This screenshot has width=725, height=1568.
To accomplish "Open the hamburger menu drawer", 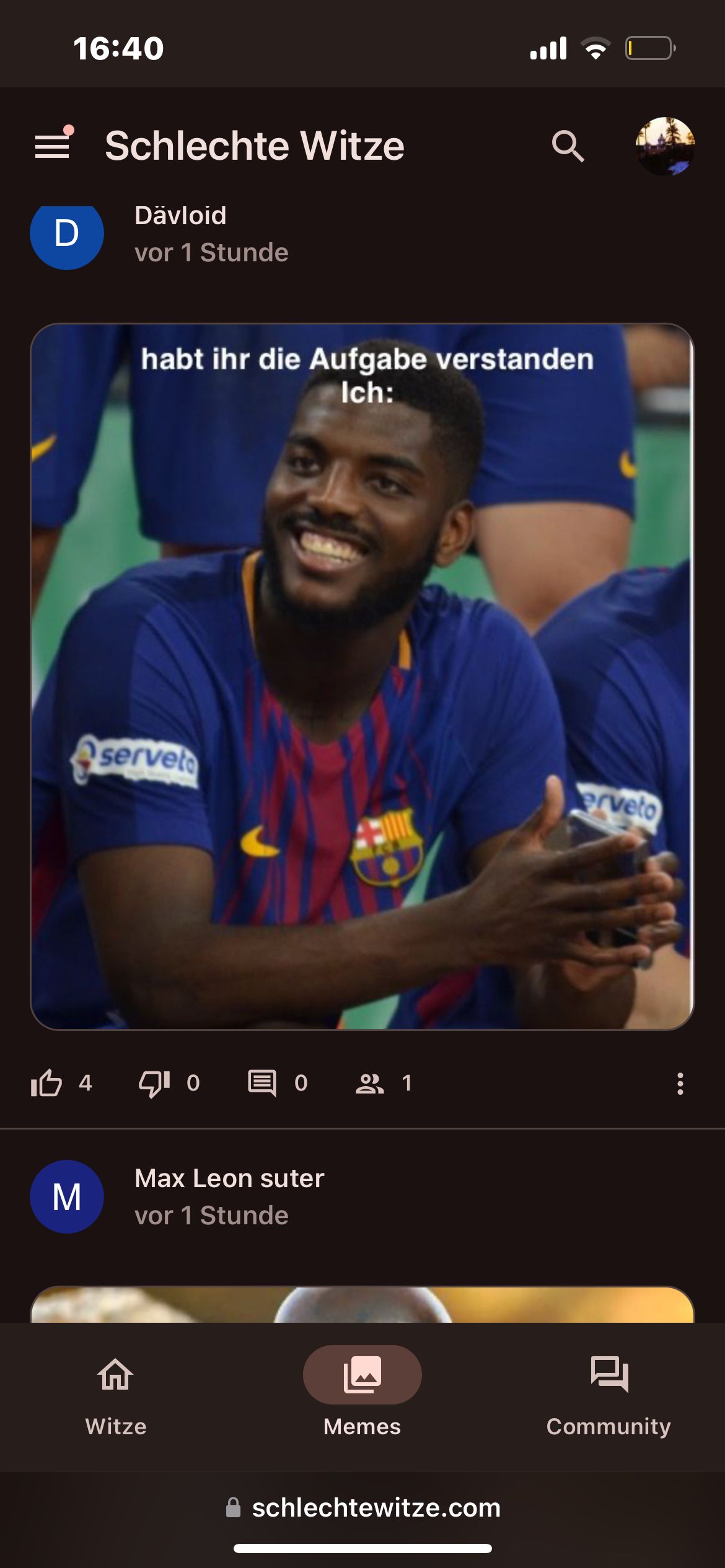I will tap(52, 146).
